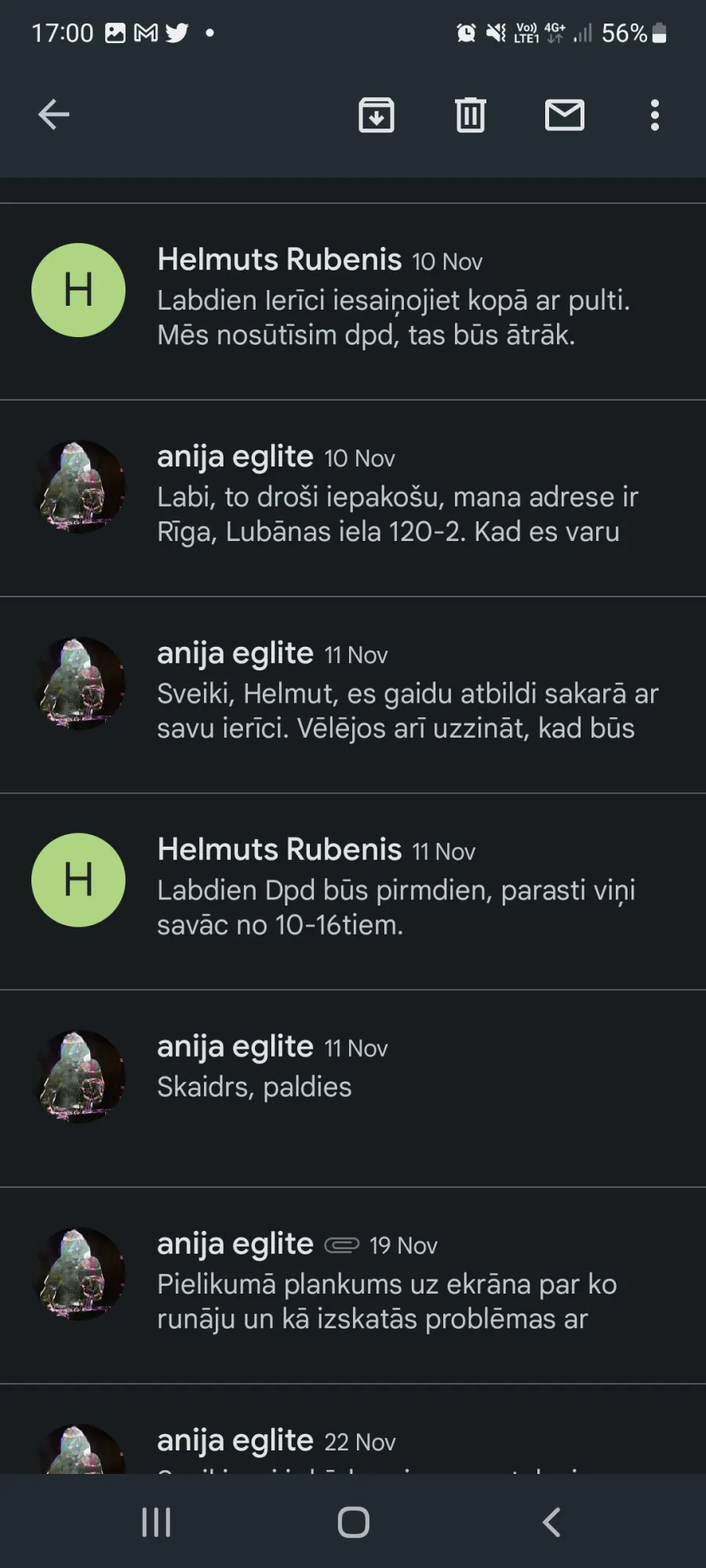Open Helmuts Rubenis message about Dpd pirmdien
Viewport: 706px width, 1568px height.
[x=353, y=892]
